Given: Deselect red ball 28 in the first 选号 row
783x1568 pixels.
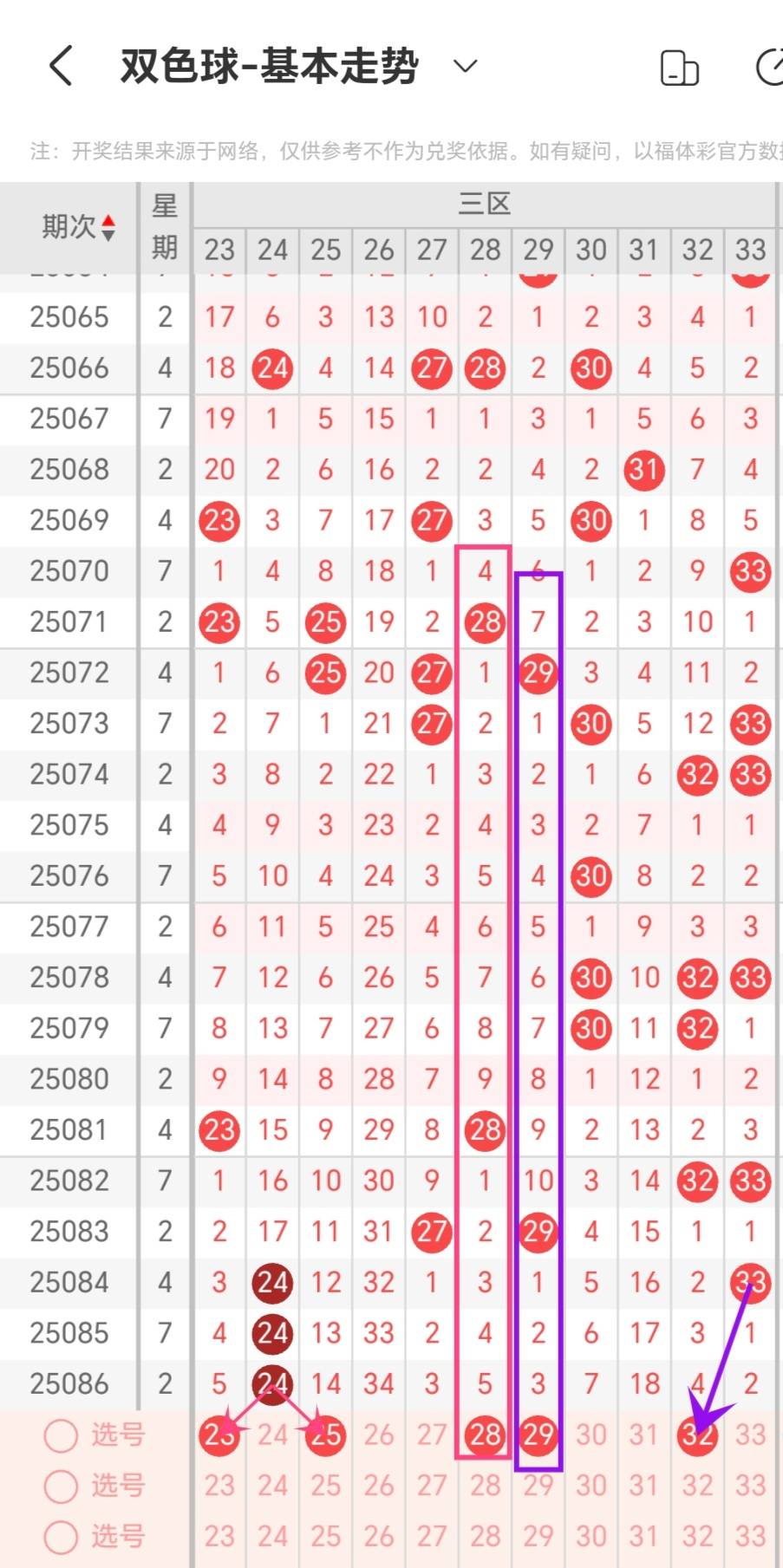Looking at the screenshot, I should [485, 1435].
